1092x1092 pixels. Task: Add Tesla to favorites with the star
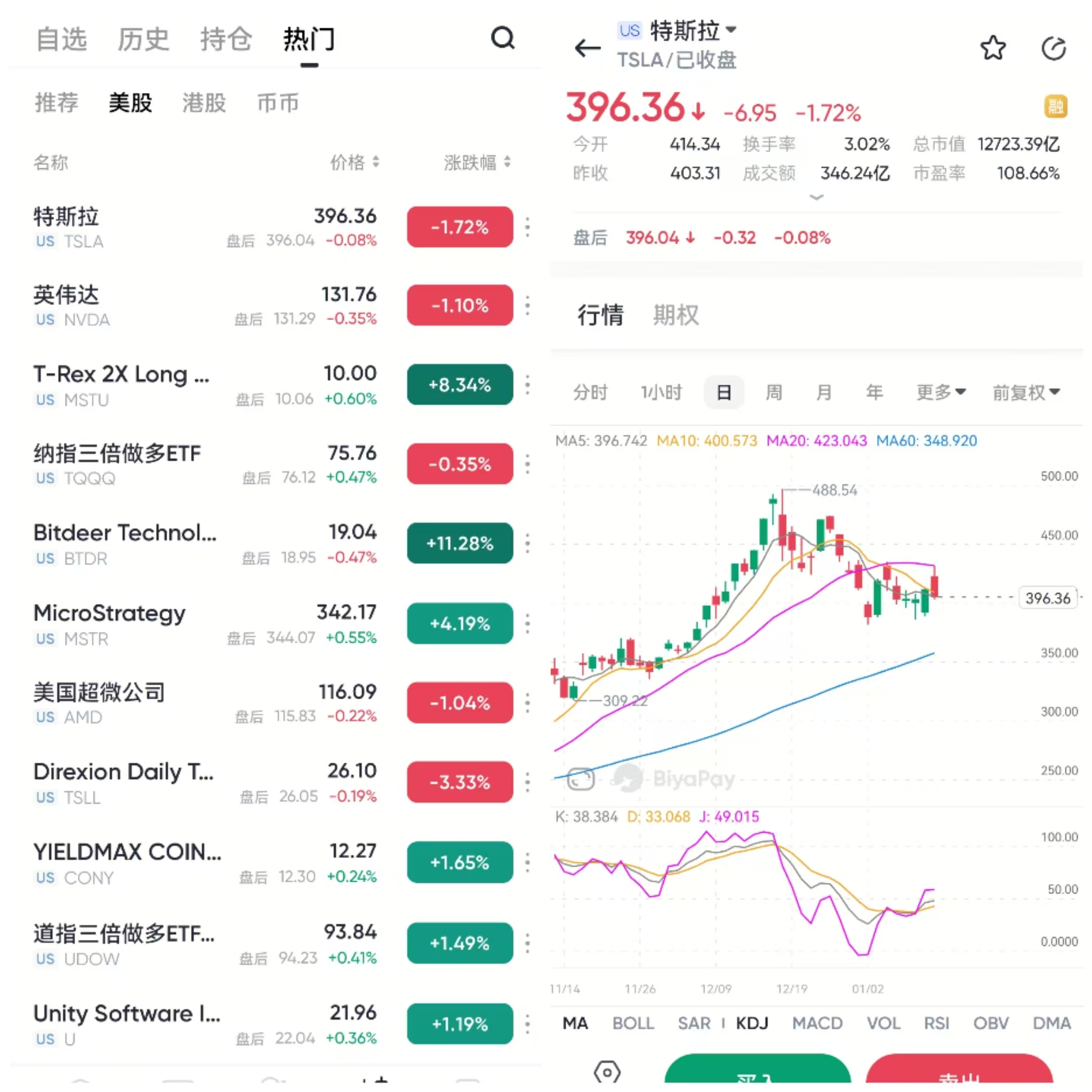coord(992,48)
